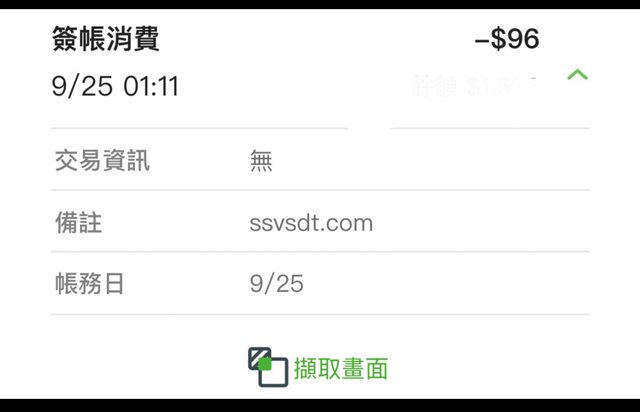The width and height of the screenshot is (640, 412).
Task: Collapse the 簽帳消費 transaction details
Action: click(x=577, y=75)
